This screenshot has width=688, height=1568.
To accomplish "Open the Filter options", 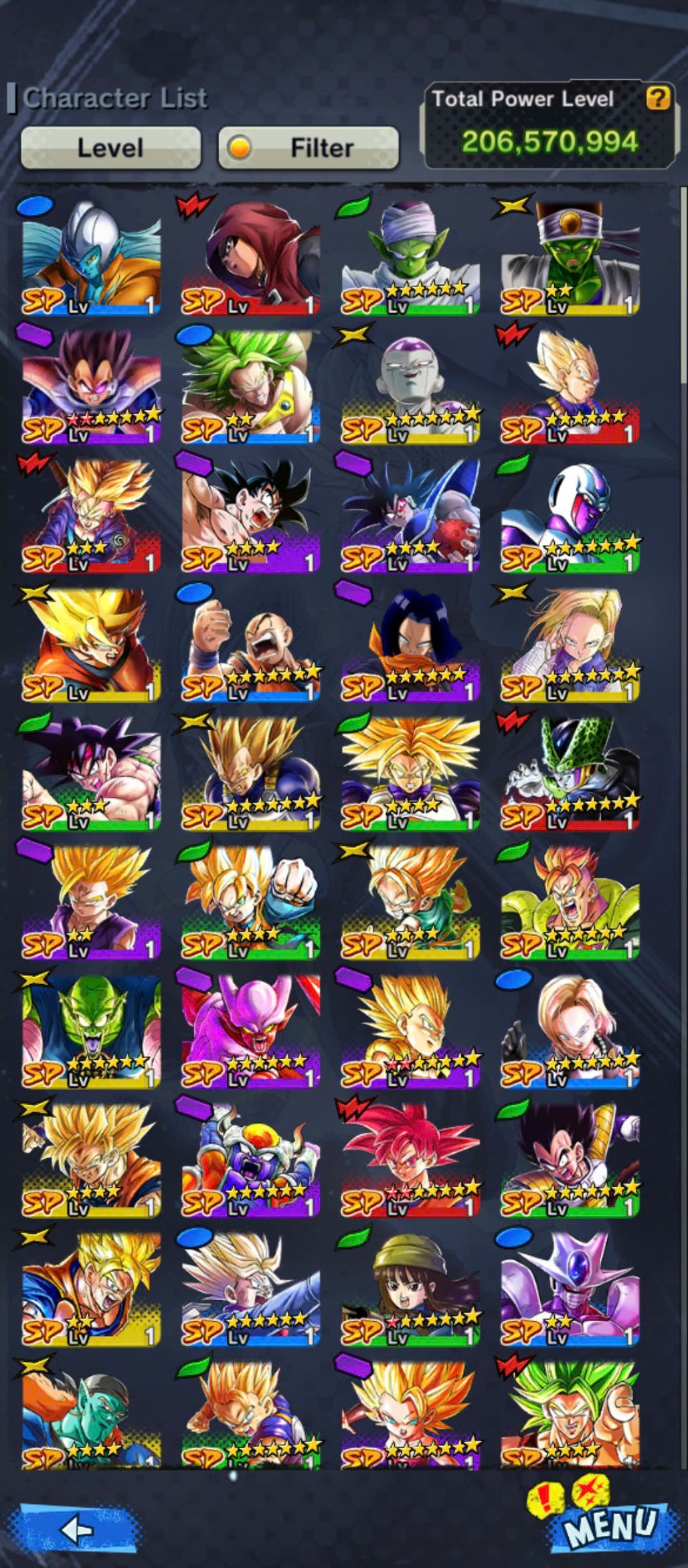I will [309, 148].
